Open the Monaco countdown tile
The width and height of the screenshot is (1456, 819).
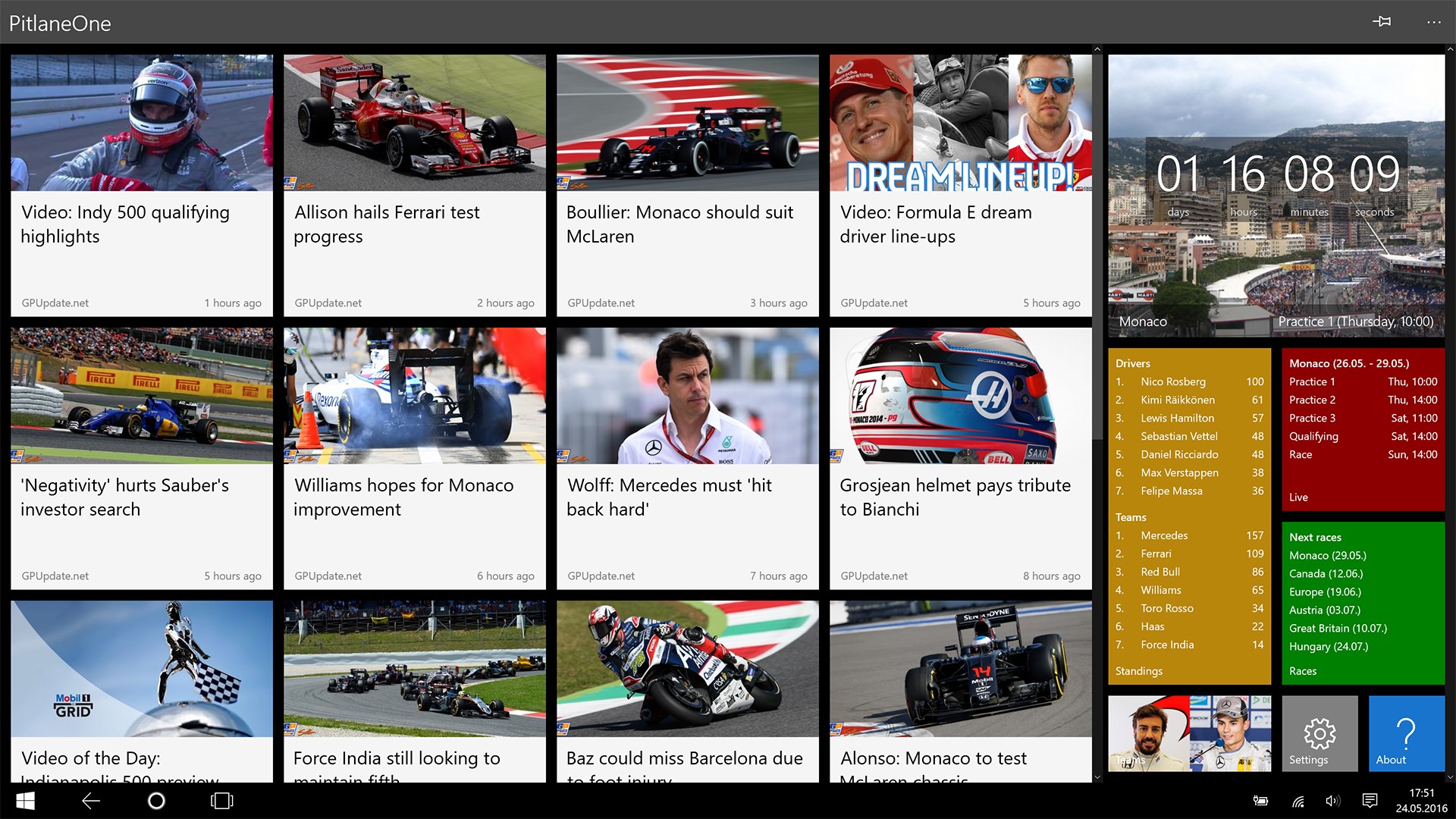tap(1276, 196)
